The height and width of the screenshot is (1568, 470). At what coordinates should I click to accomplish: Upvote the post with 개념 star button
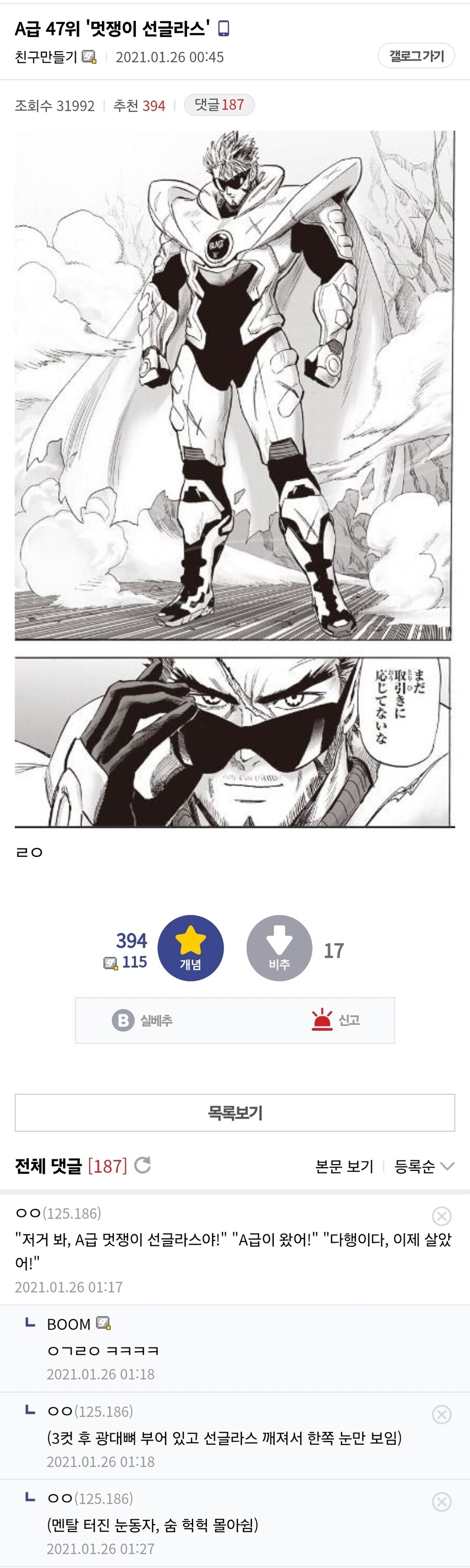(x=190, y=948)
